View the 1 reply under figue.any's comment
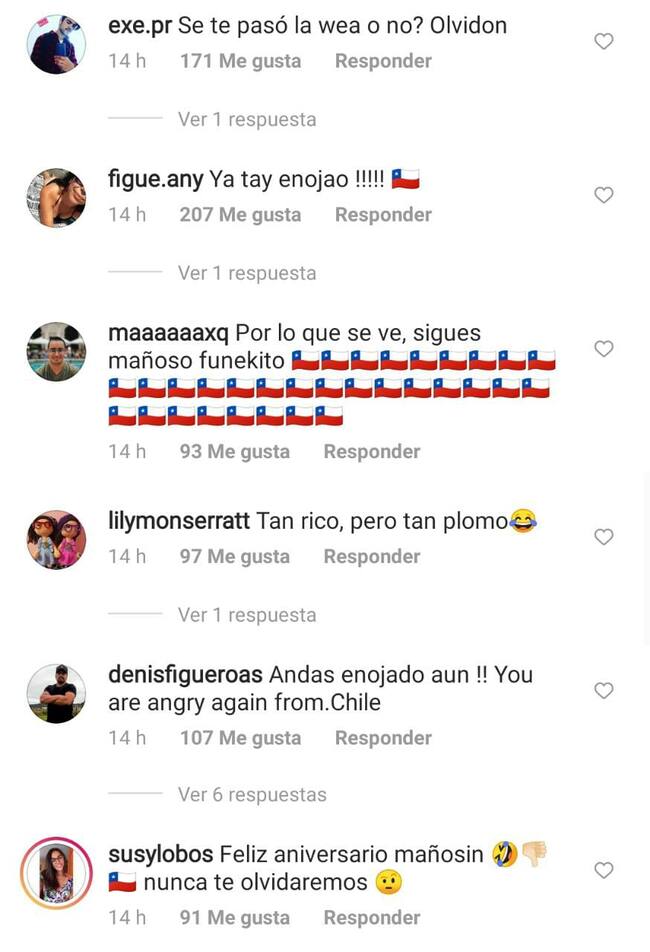Screen dimensions: 650x952 (x=246, y=273)
